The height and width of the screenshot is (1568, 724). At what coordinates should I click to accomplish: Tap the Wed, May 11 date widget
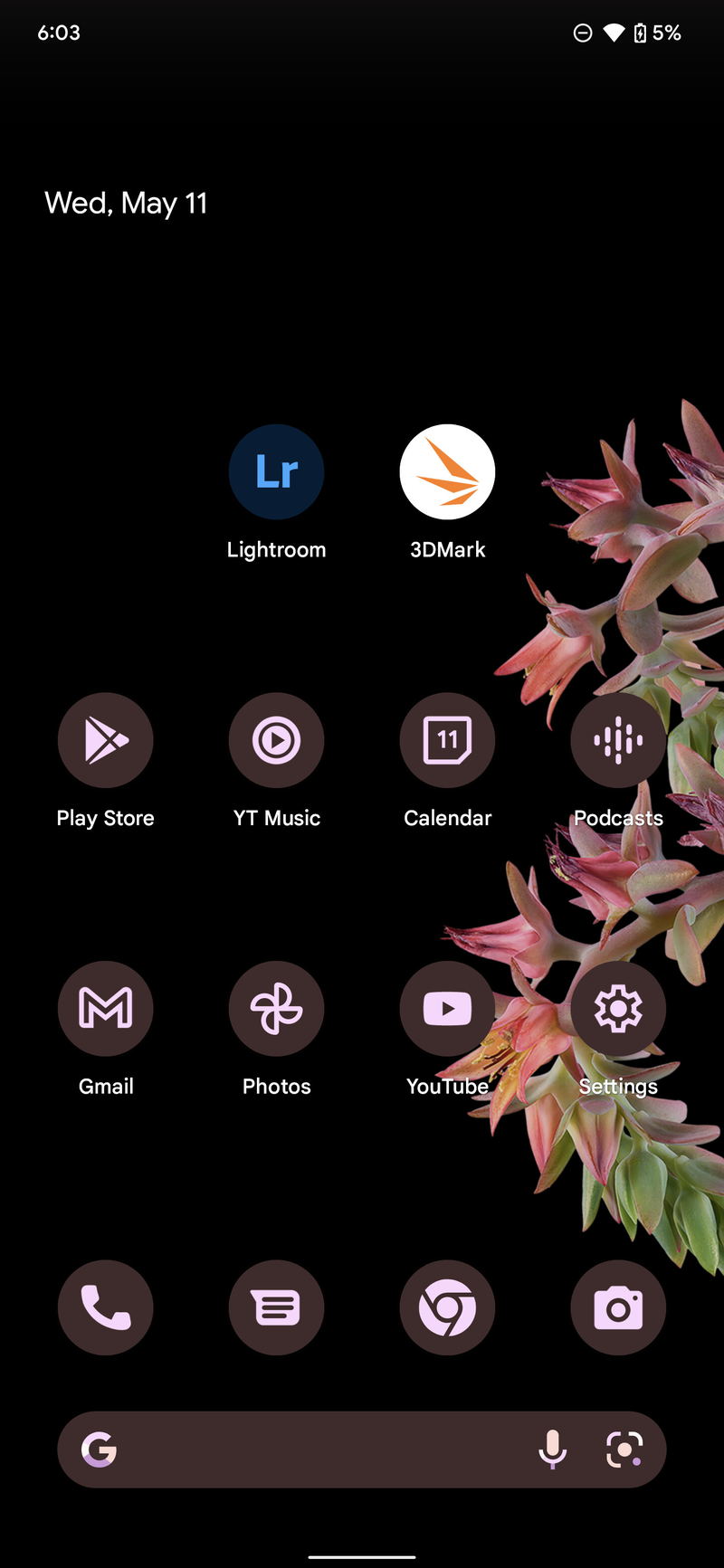tap(127, 204)
